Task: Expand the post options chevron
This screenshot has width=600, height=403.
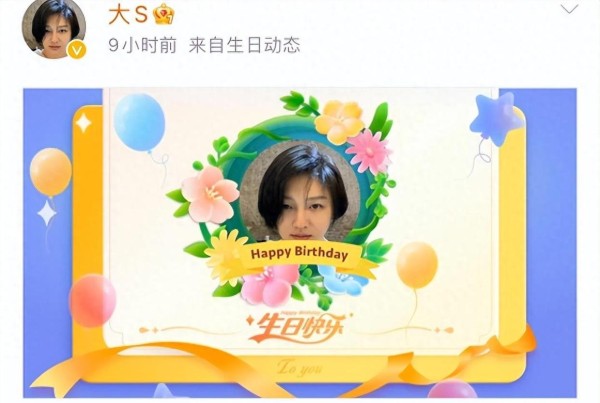Action: click(x=569, y=9)
